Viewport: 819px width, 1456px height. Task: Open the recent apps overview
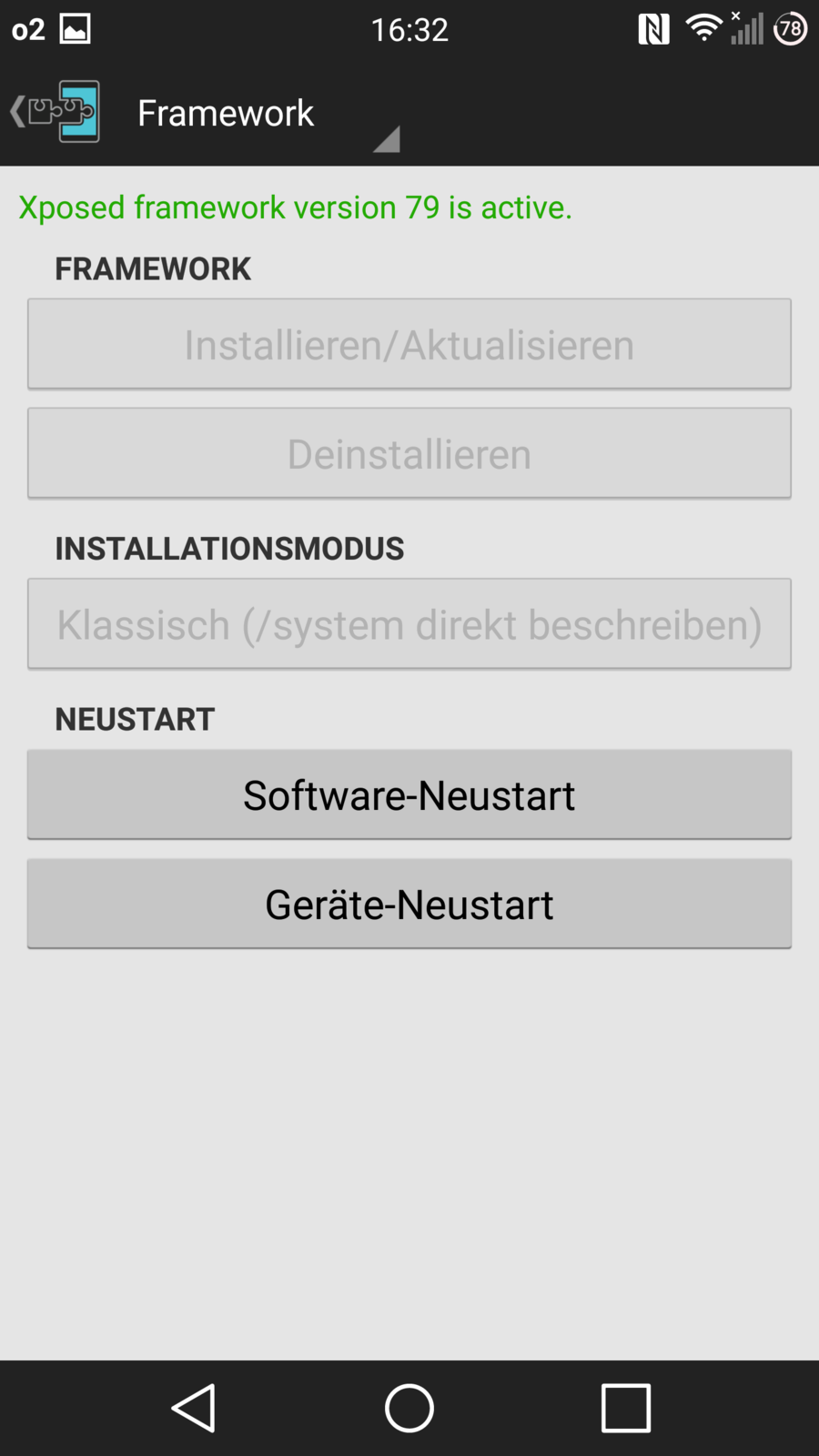(x=625, y=1408)
